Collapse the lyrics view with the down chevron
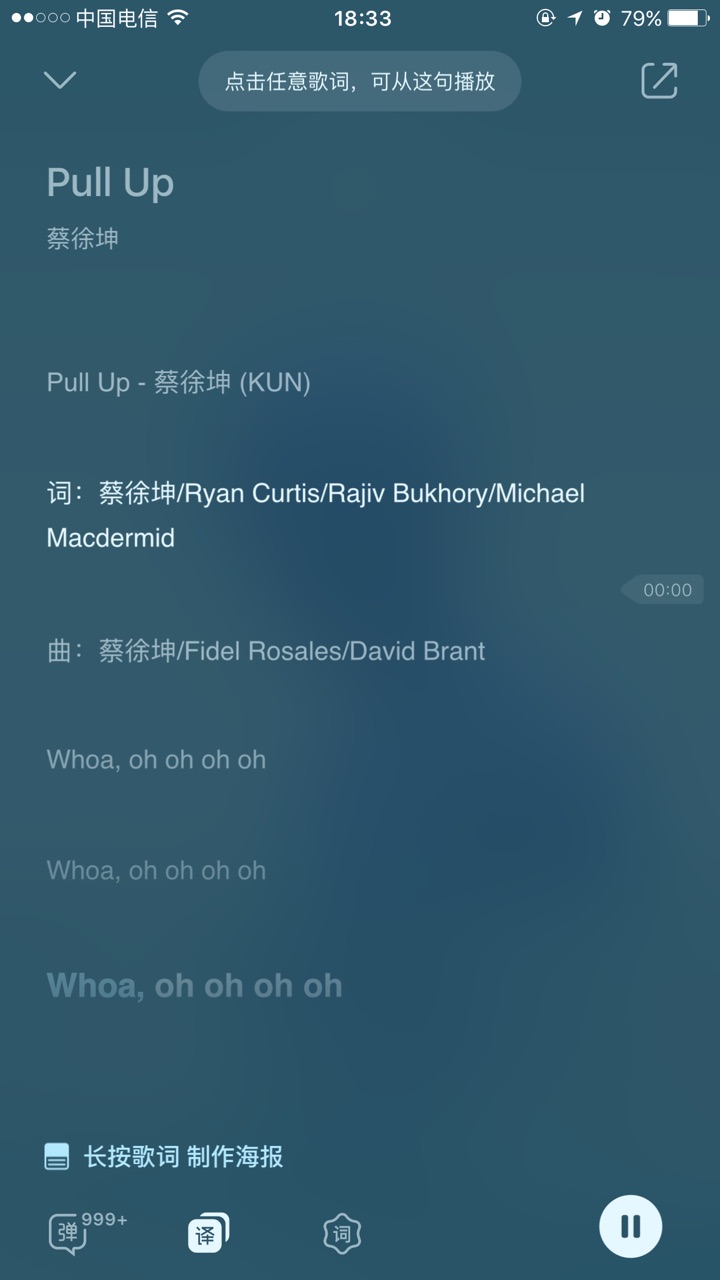720x1280 pixels. pos(60,80)
